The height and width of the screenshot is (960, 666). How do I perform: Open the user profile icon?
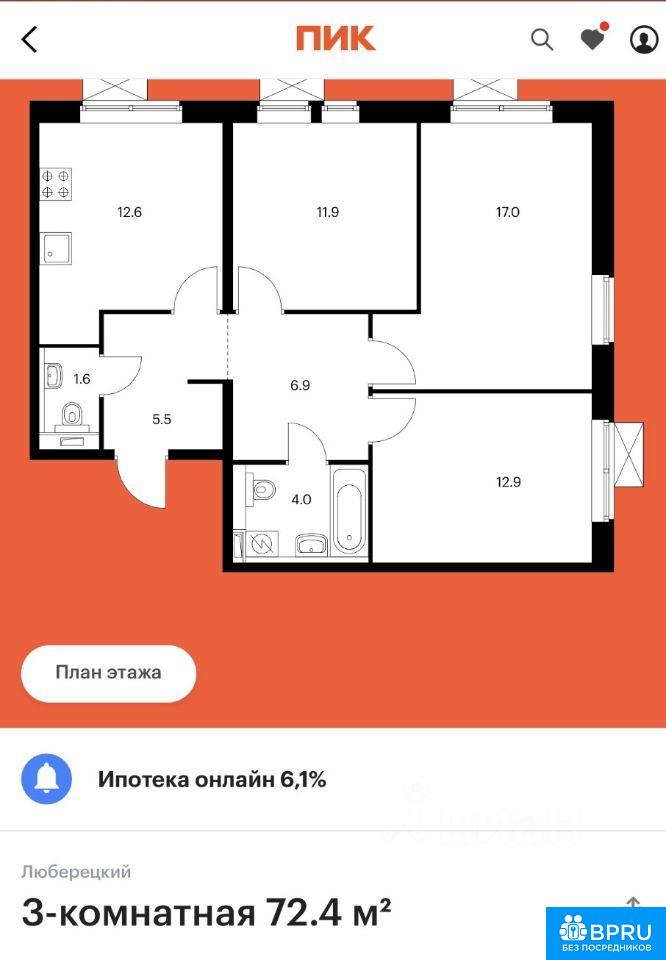643,39
